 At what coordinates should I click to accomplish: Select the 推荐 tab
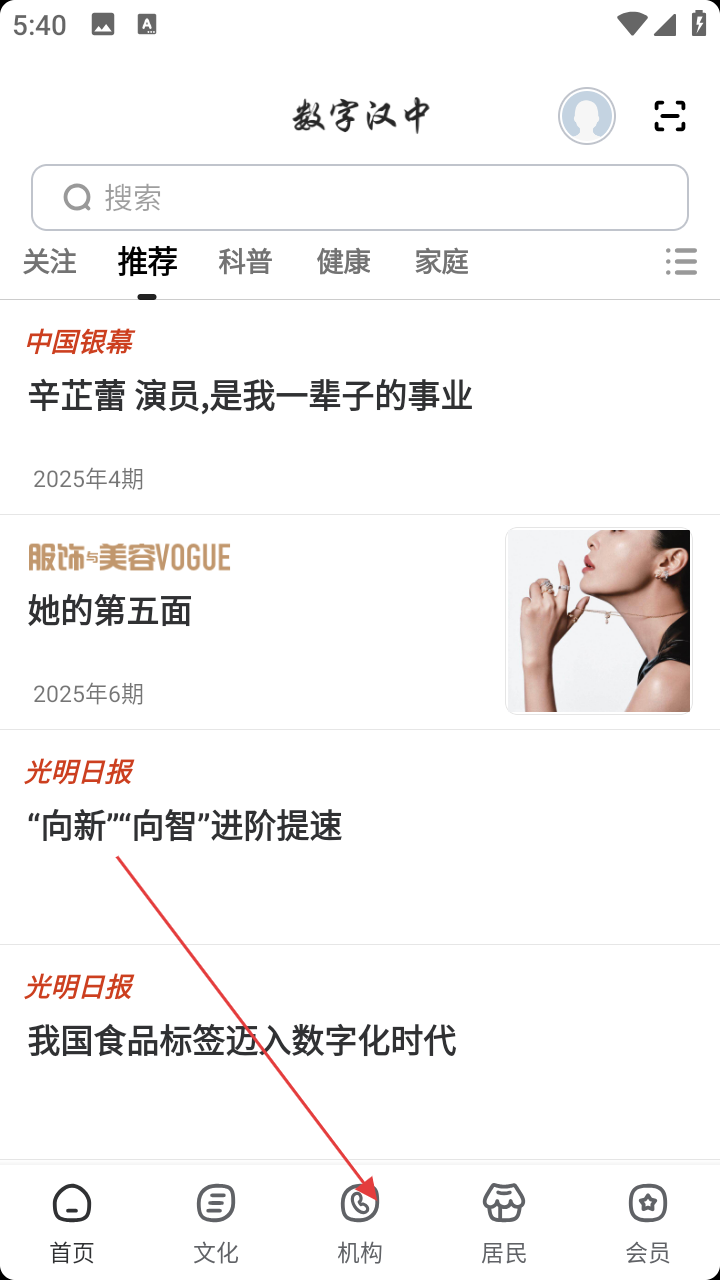147,262
